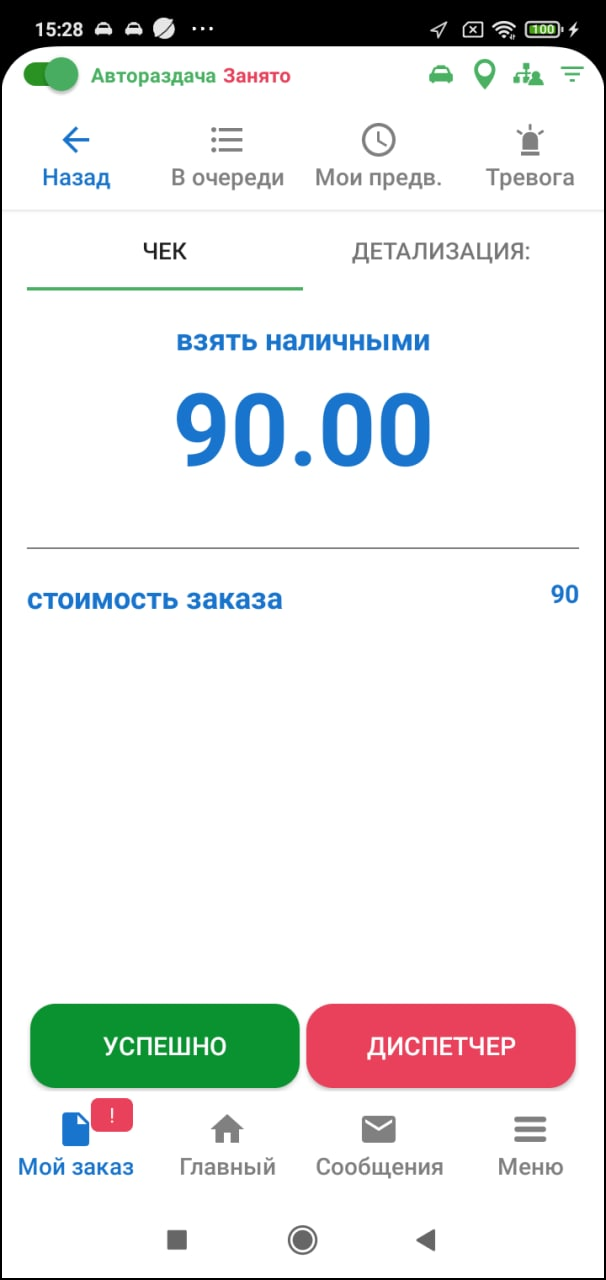Open the Меню tab
This screenshot has width=606, height=1280.
coord(530,1146)
